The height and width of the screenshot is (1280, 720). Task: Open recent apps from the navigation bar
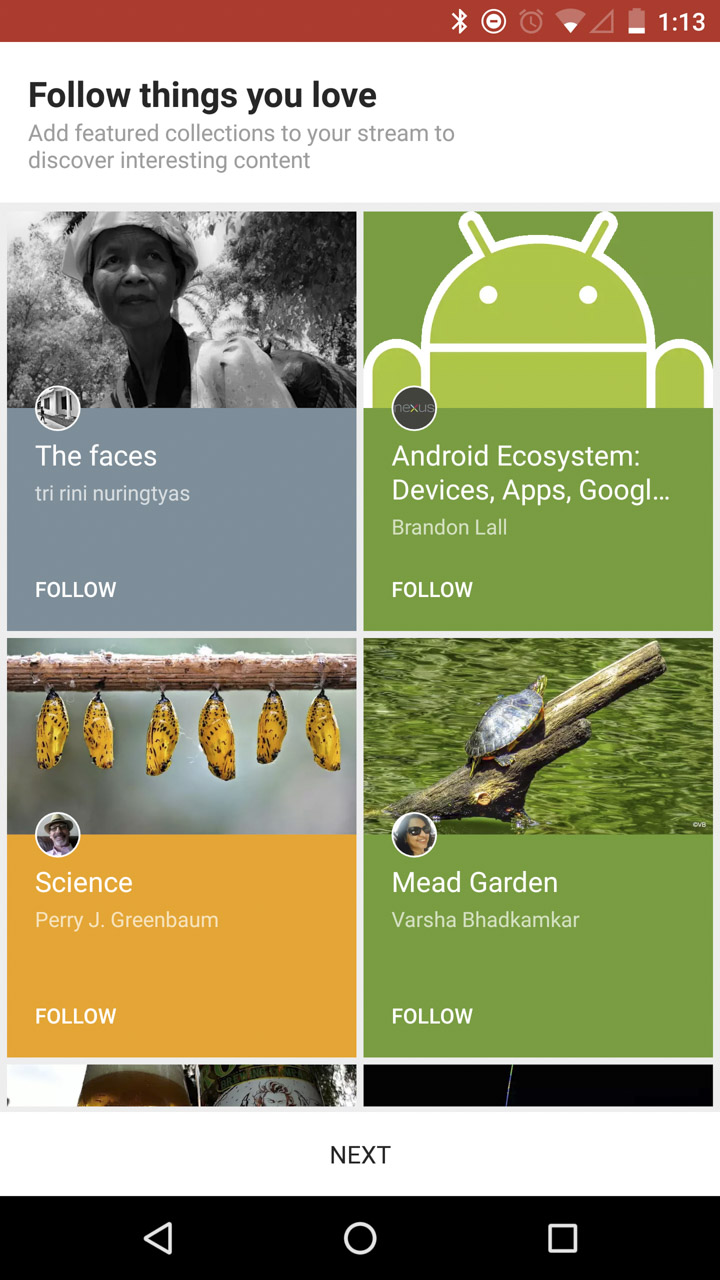(562, 1238)
